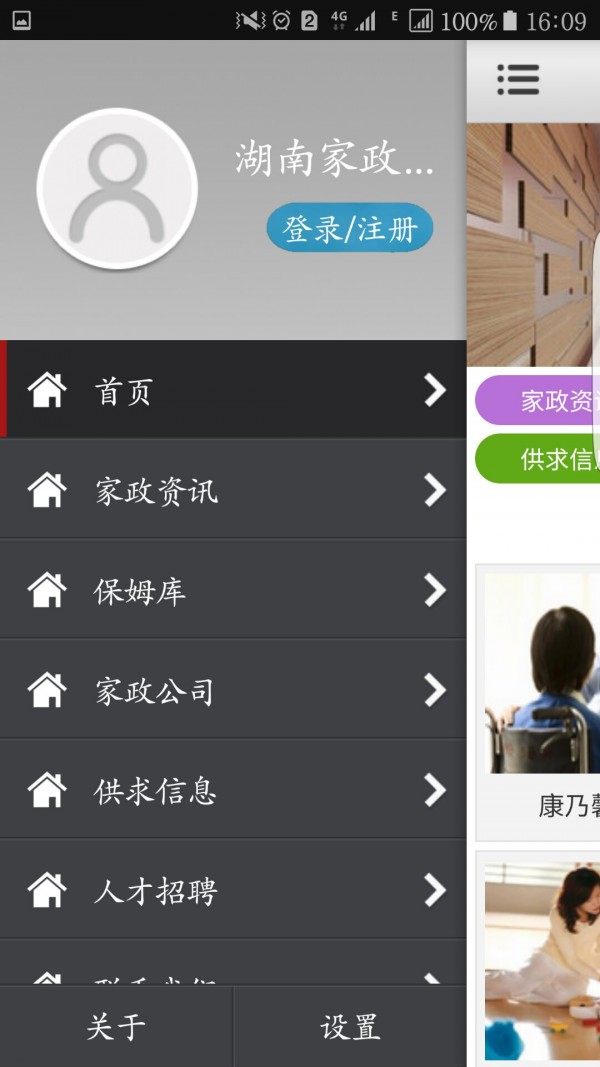Open 设置 settings

(350, 1027)
